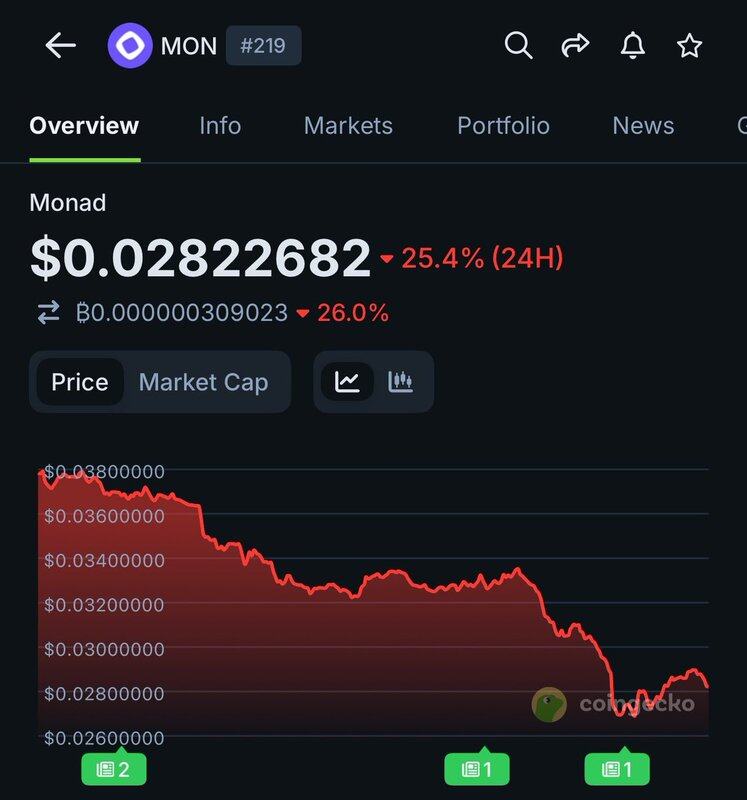
Task: Switch to the Info tab
Action: coord(220,126)
